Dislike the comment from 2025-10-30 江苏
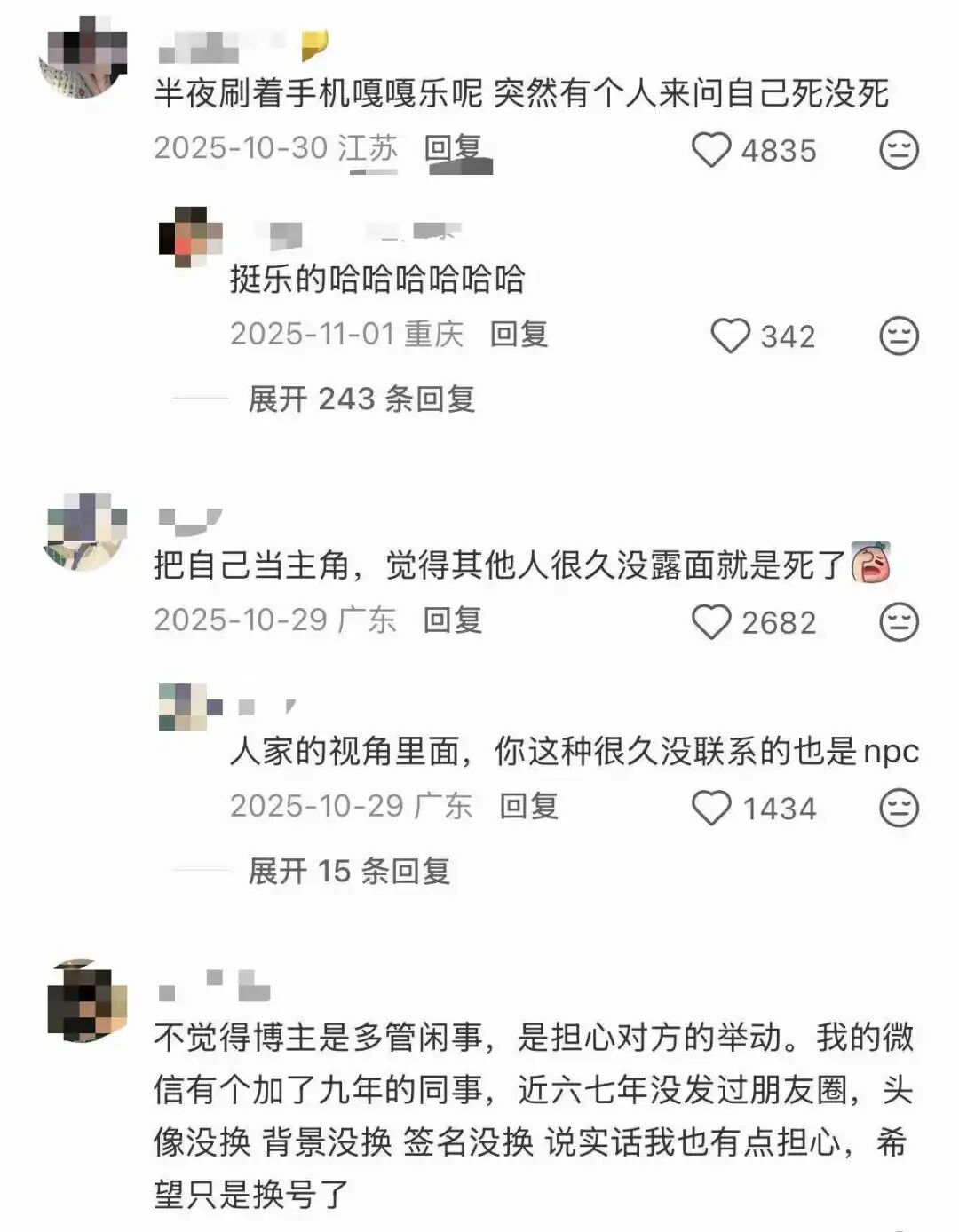The width and height of the screenshot is (959, 1232). (x=899, y=150)
